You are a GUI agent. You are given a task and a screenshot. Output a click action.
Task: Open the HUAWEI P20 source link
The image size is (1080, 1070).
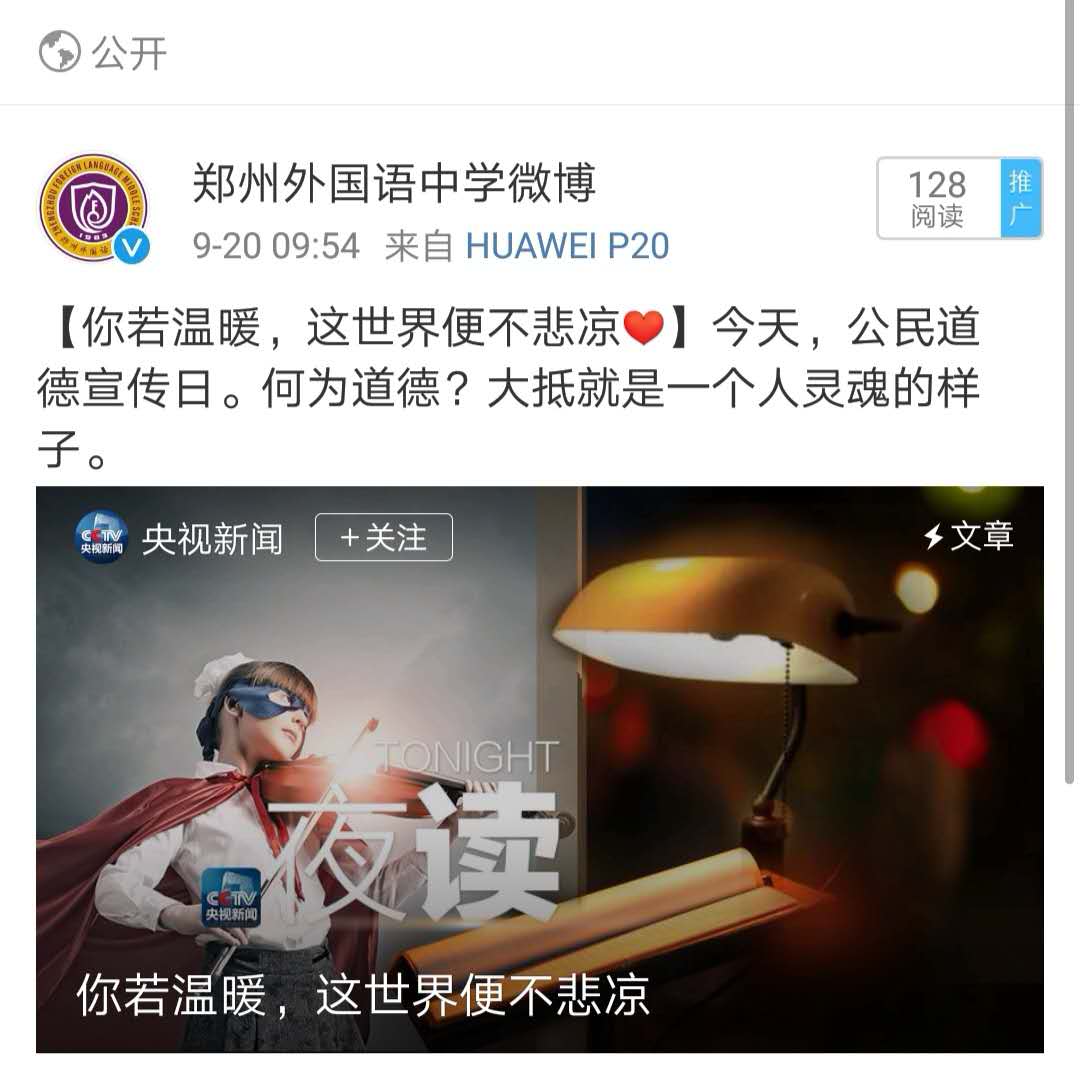point(567,246)
